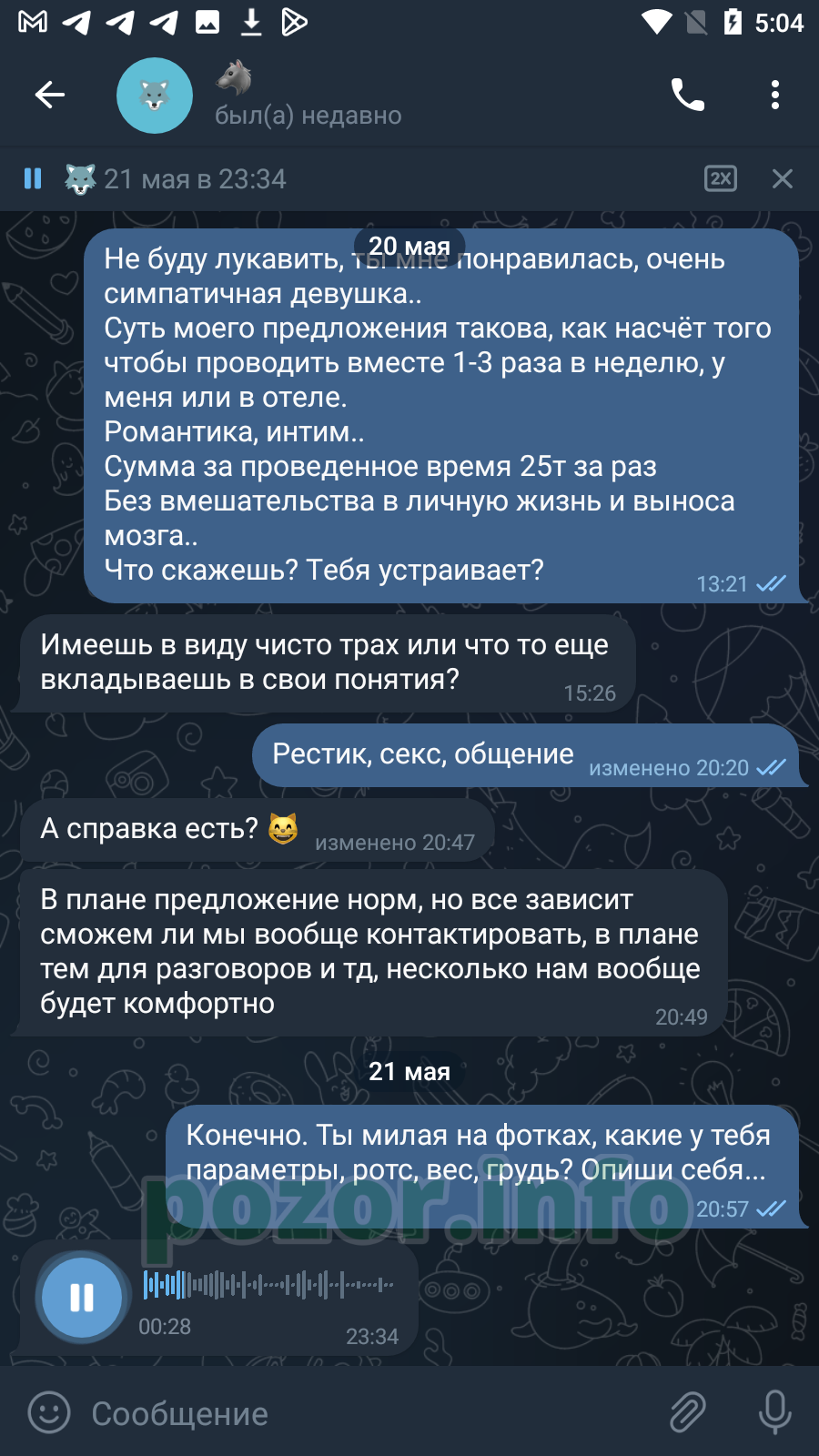The width and height of the screenshot is (819, 1456).
Task: Go back to the chat list
Action: click(x=50, y=95)
